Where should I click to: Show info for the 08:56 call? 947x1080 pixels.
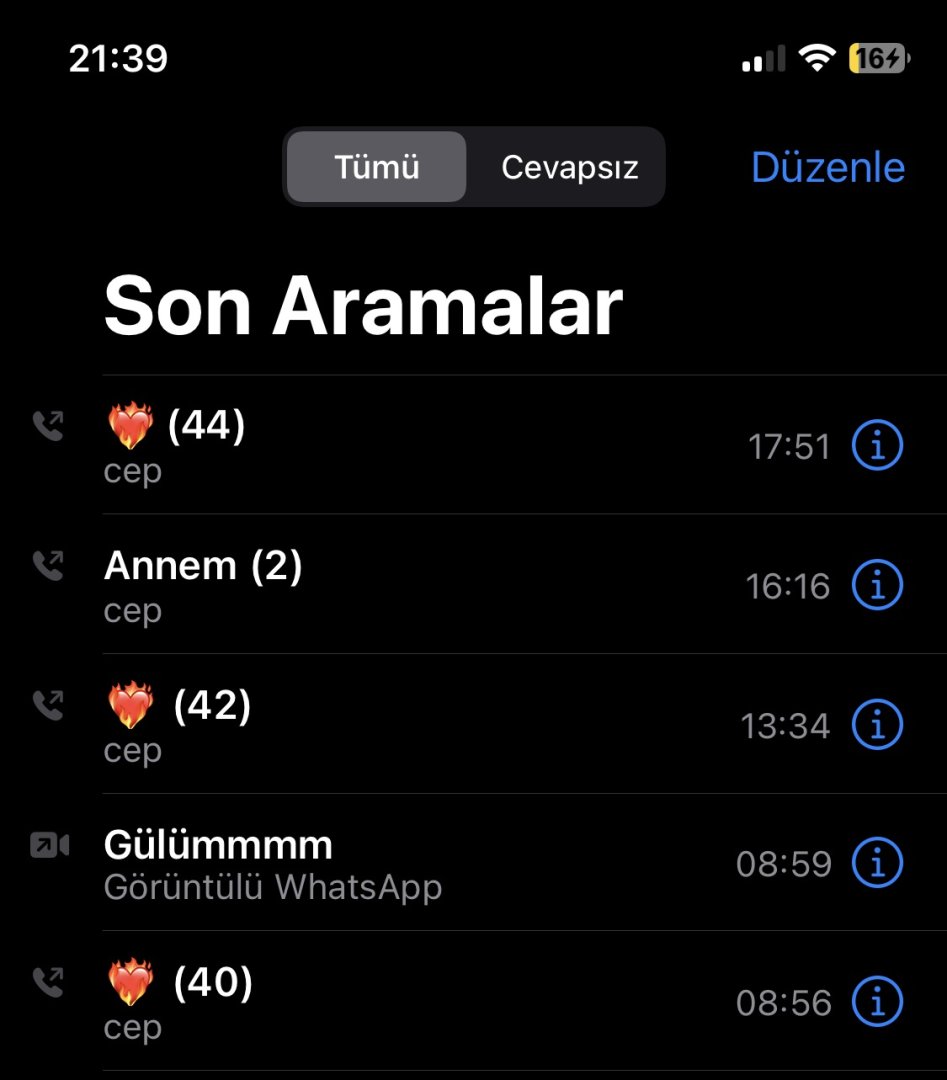point(877,1002)
